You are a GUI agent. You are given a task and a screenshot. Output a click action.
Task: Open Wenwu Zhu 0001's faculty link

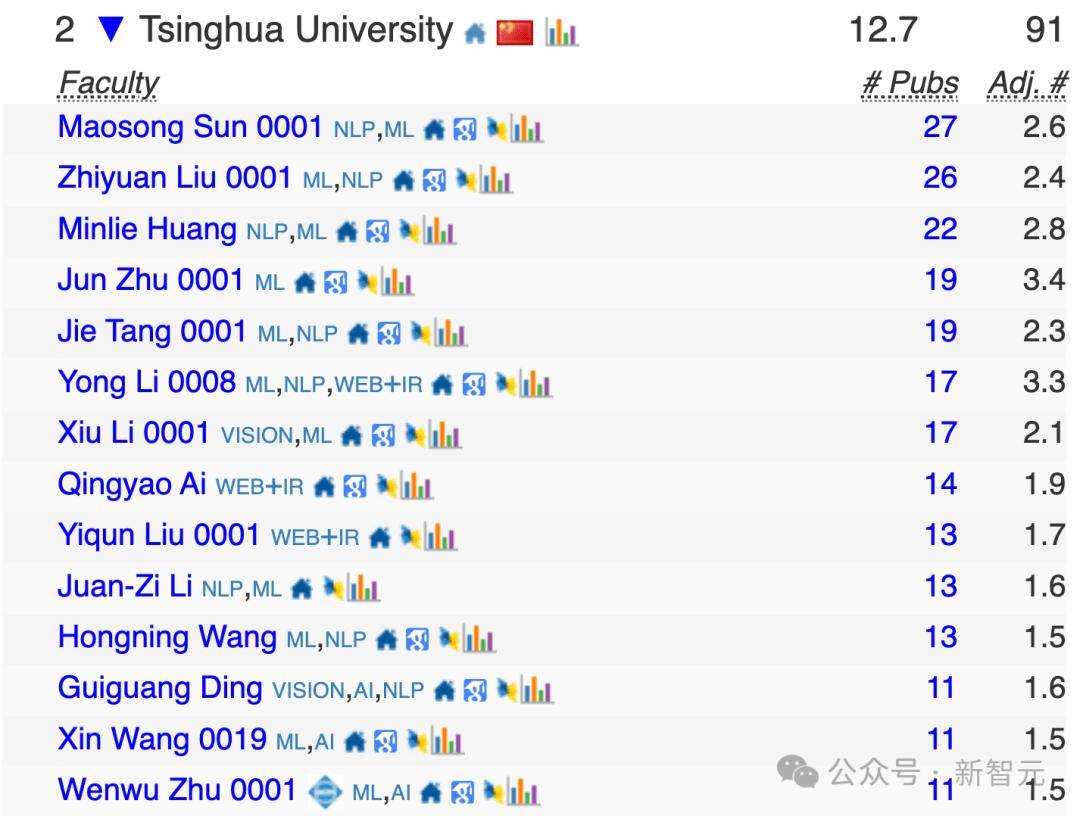(x=177, y=790)
